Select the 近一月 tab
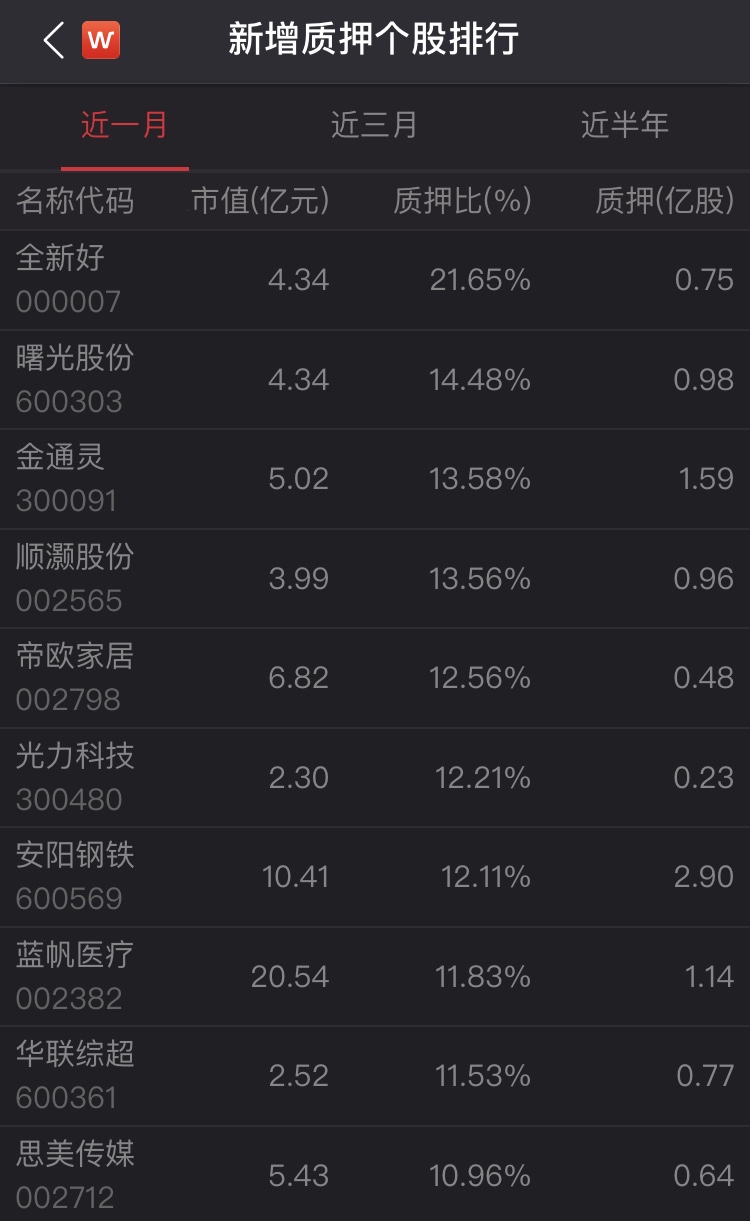Screen dimensions: 750x1221 [x=124, y=126]
